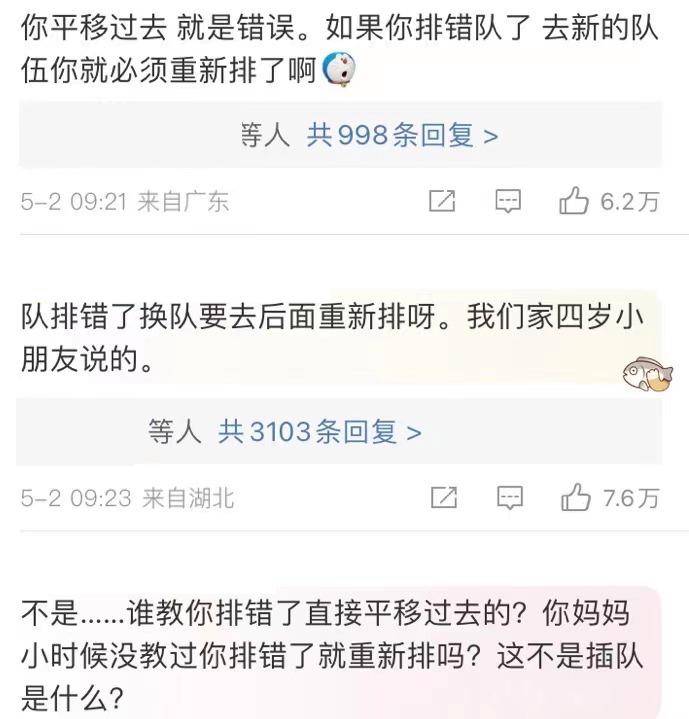689x719 pixels.
Task: Repost the comment posted at 09:21
Action: pyautogui.click(x=442, y=202)
